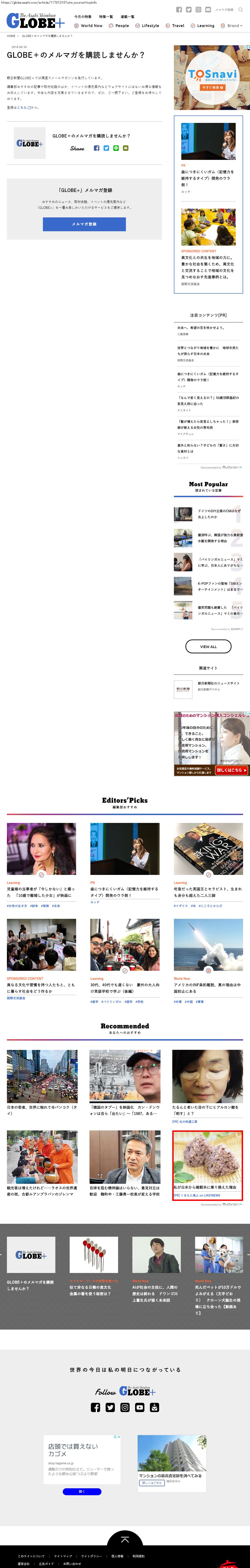
Task: Open the サイトマップ footer link
Action: tap(63, 1556)
